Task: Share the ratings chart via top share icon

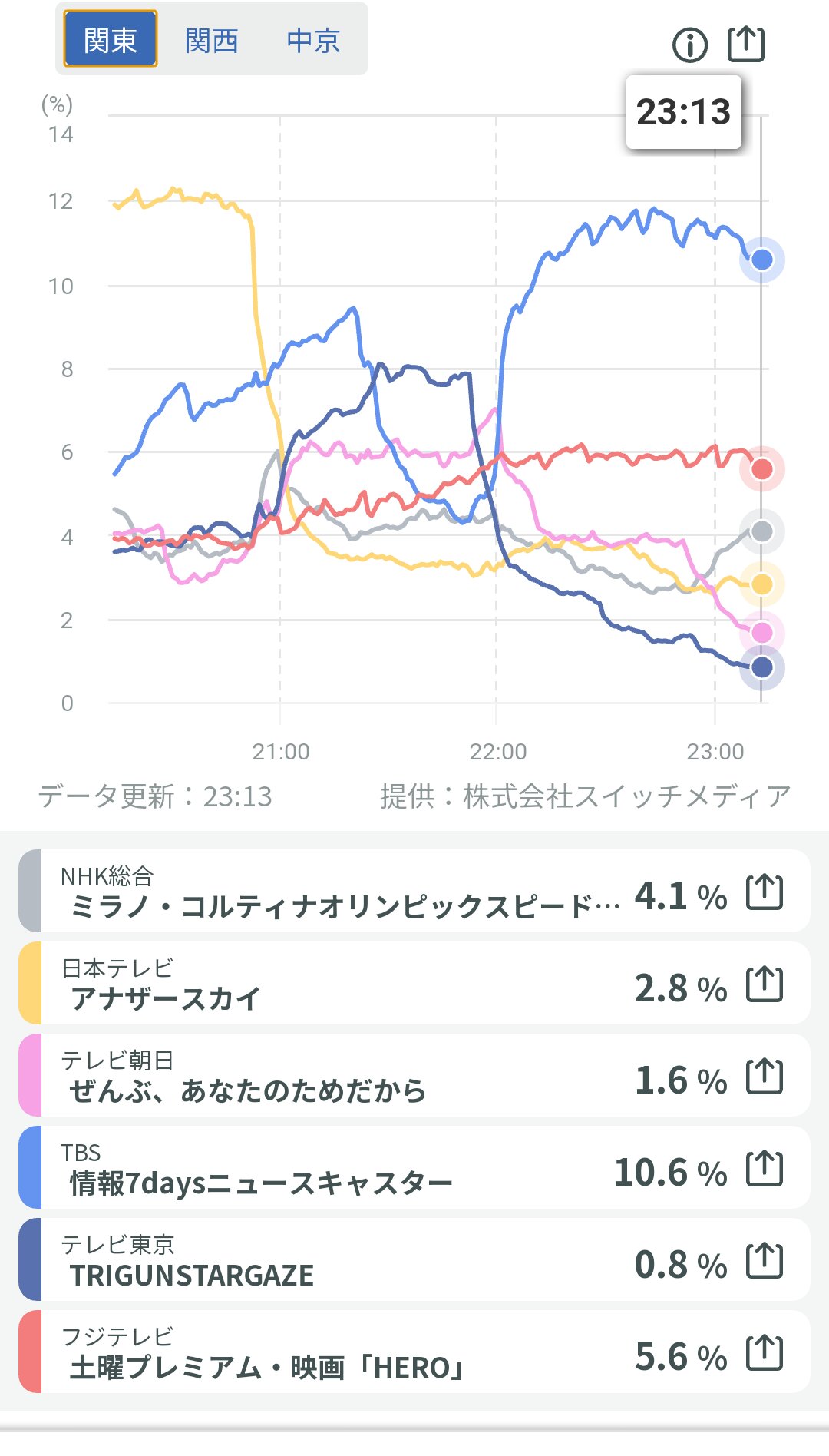Action: (x=745, y=43)
